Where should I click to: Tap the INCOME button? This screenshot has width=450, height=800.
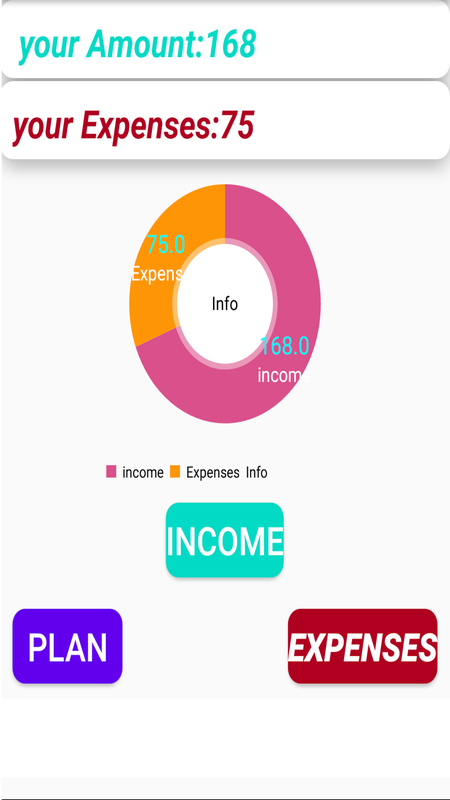tap(224, 540)
